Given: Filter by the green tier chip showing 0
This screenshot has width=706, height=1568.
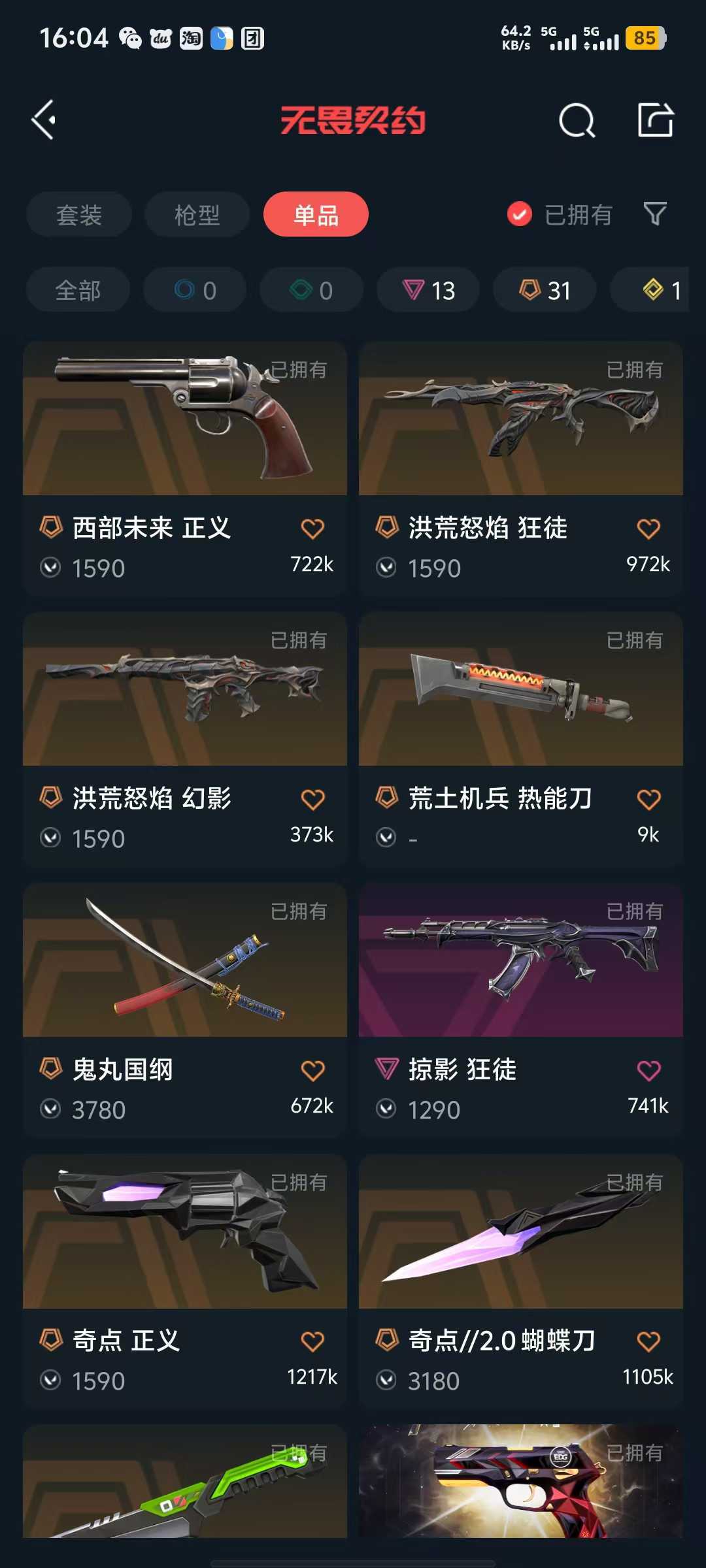Looking at the screenshot, I should coord(311,290).
